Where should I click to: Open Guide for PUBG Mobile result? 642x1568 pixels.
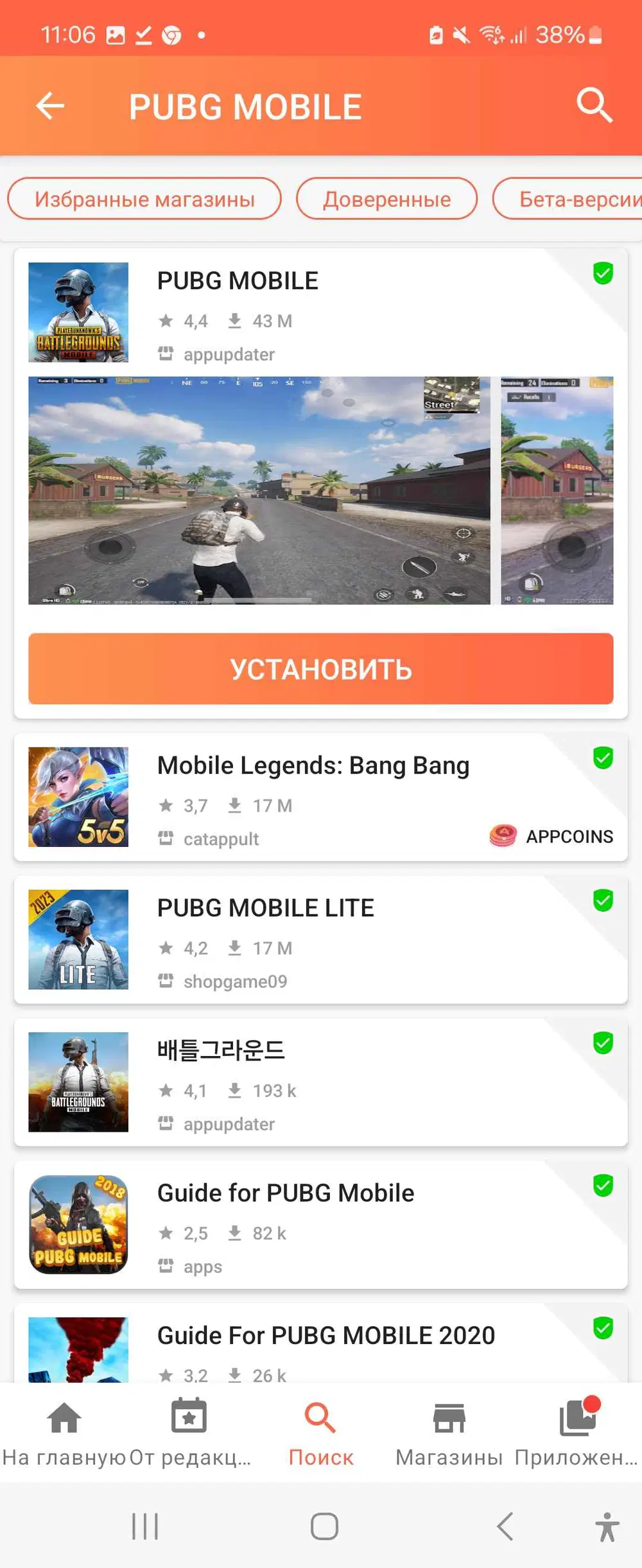pyautogui.click(x=320, y=1225)
